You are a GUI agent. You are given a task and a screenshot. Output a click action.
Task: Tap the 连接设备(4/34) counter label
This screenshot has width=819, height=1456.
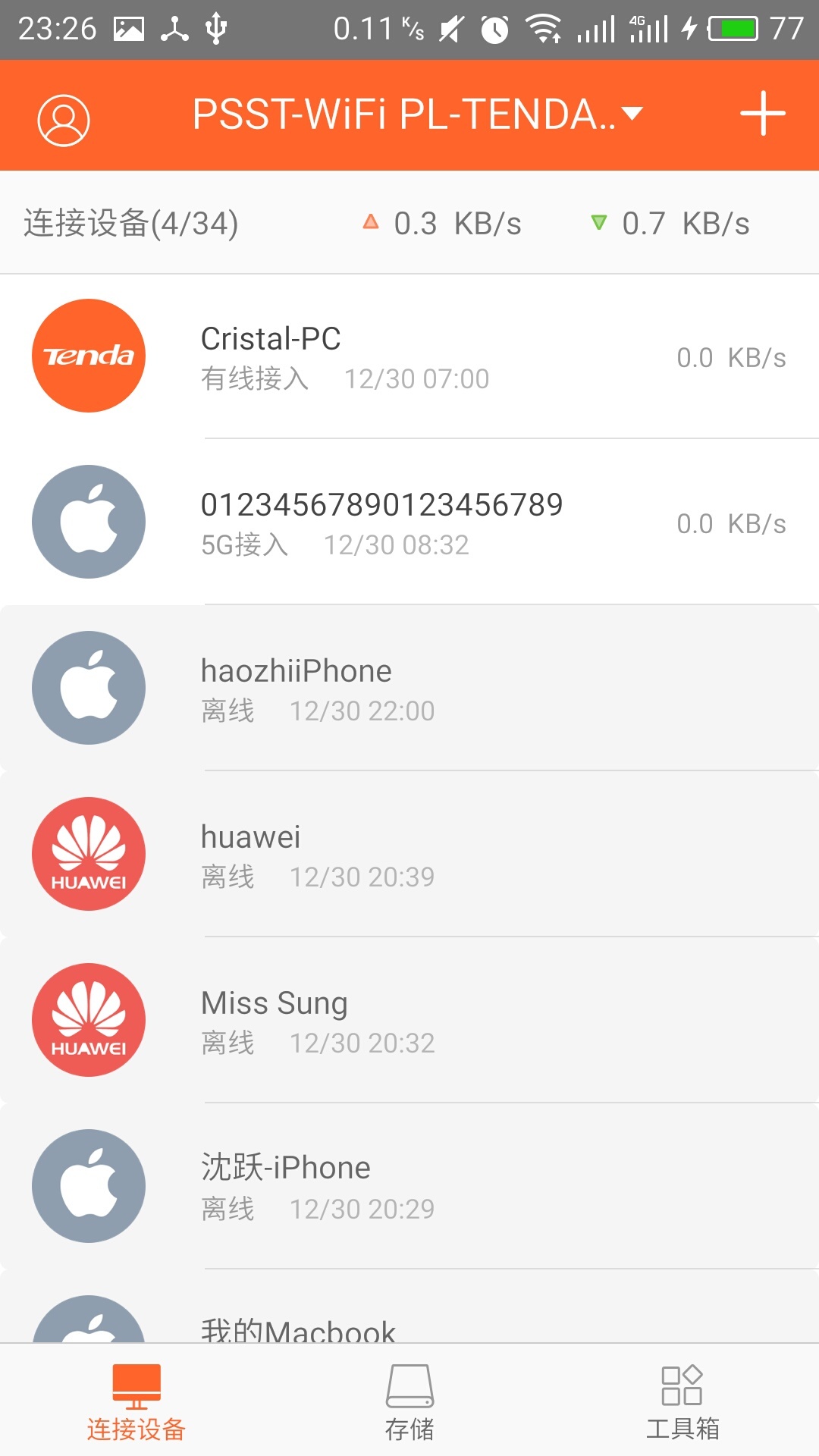coord(129,222)
